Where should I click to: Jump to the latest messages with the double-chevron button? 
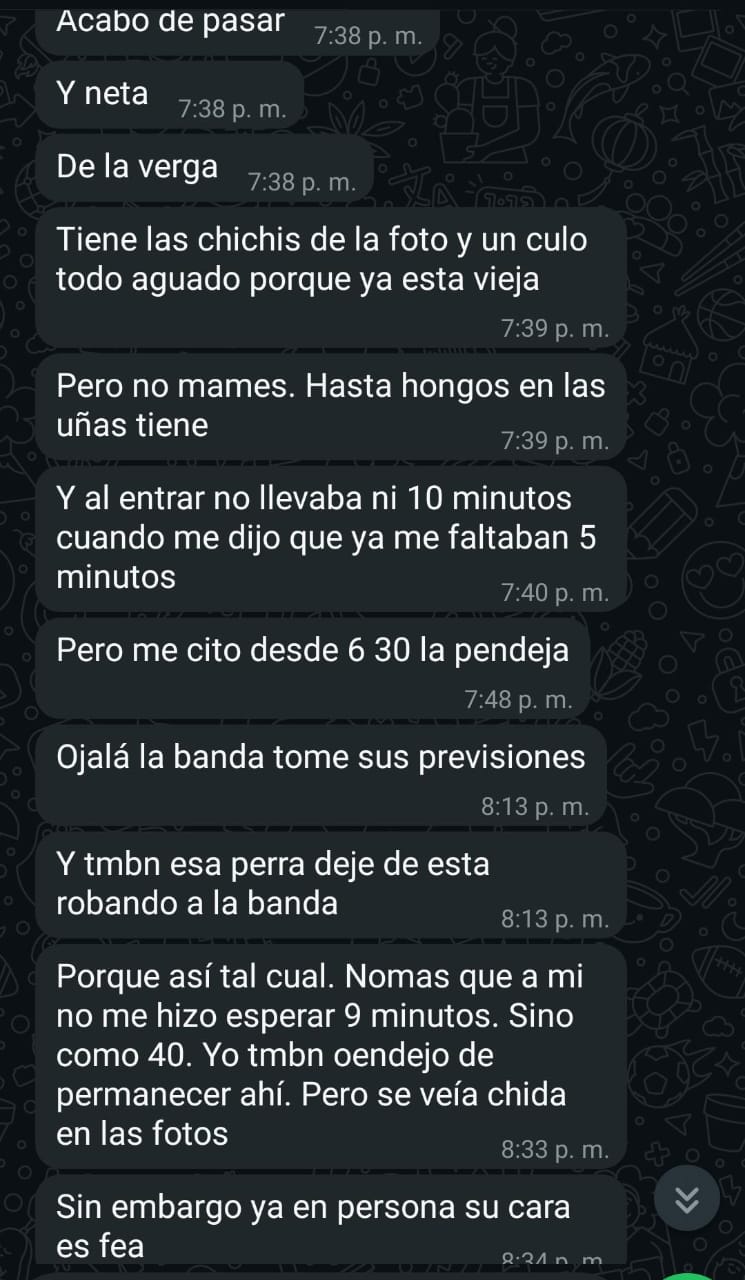tap(688, 1202)
